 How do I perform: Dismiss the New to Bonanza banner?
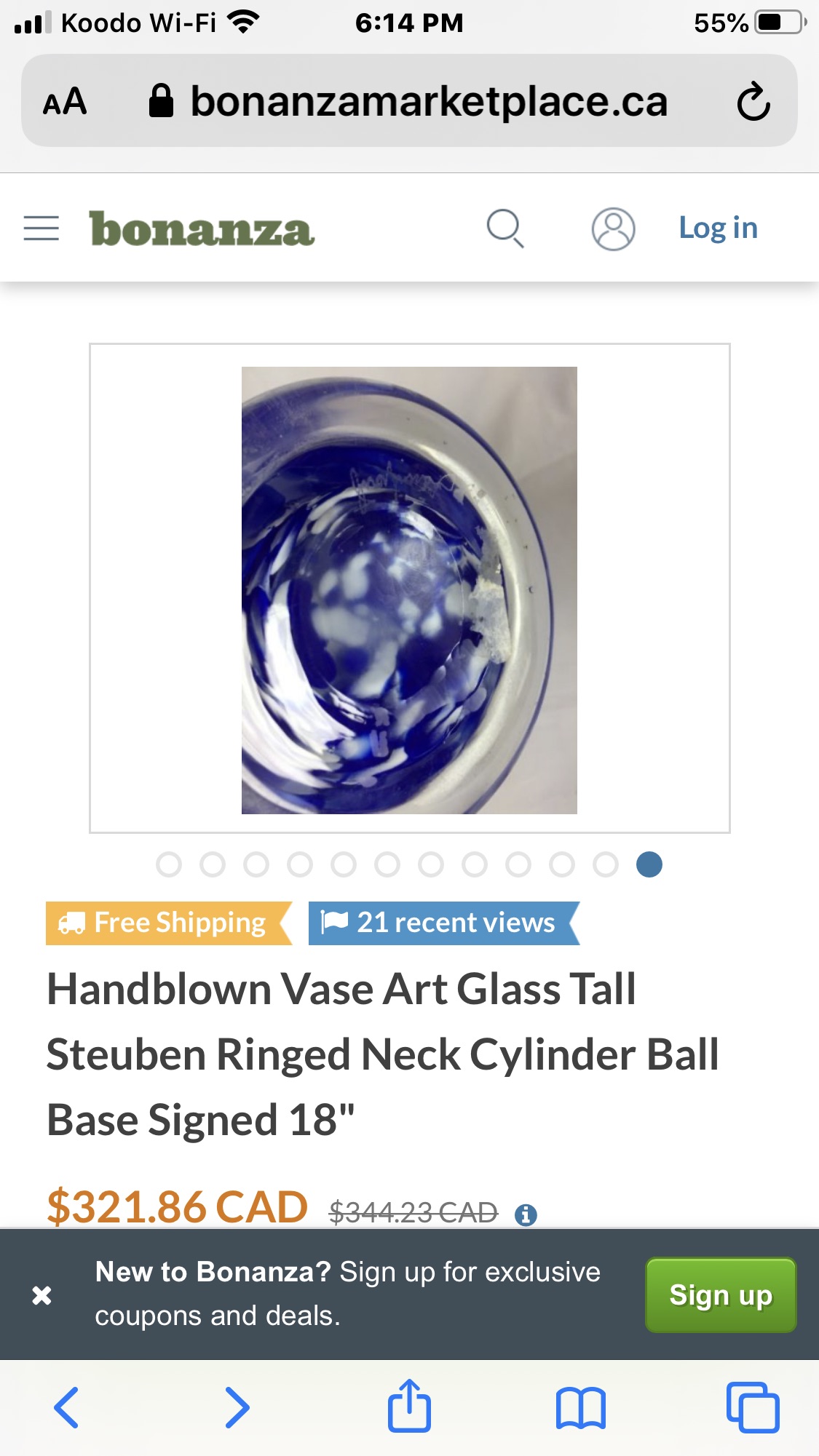pos(42,1295)
